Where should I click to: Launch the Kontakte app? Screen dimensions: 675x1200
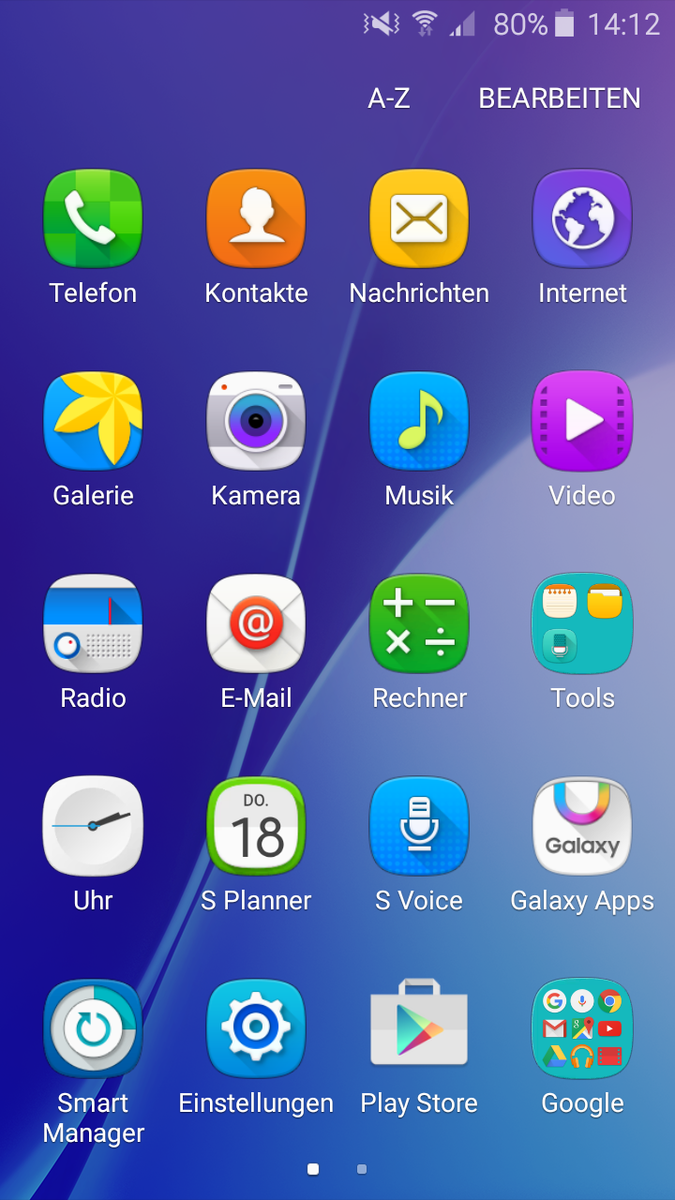tap(256, 219)
